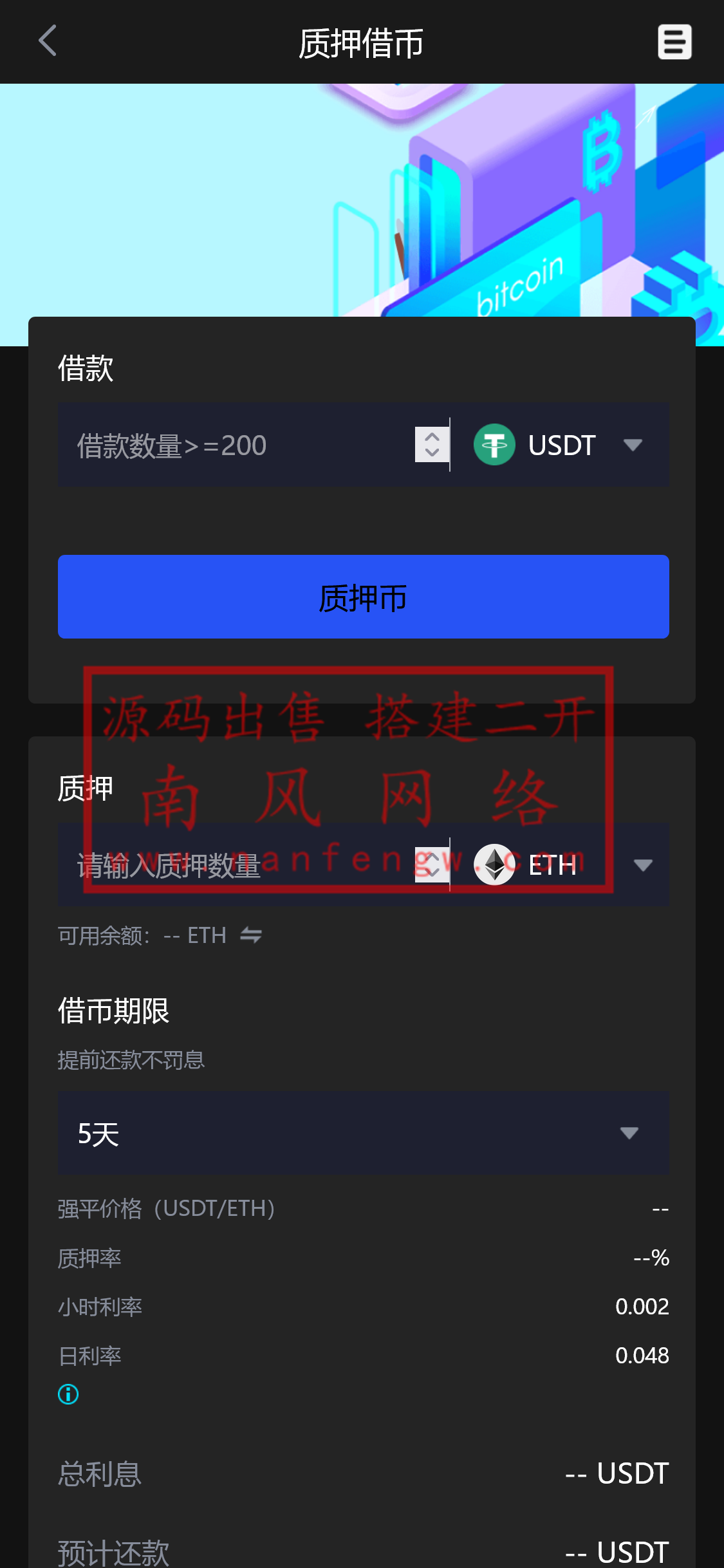The height and width of the screenshot is (1568, 724).
Task: Tap the transfer arrows next to 可用余额
Action: 251,935
